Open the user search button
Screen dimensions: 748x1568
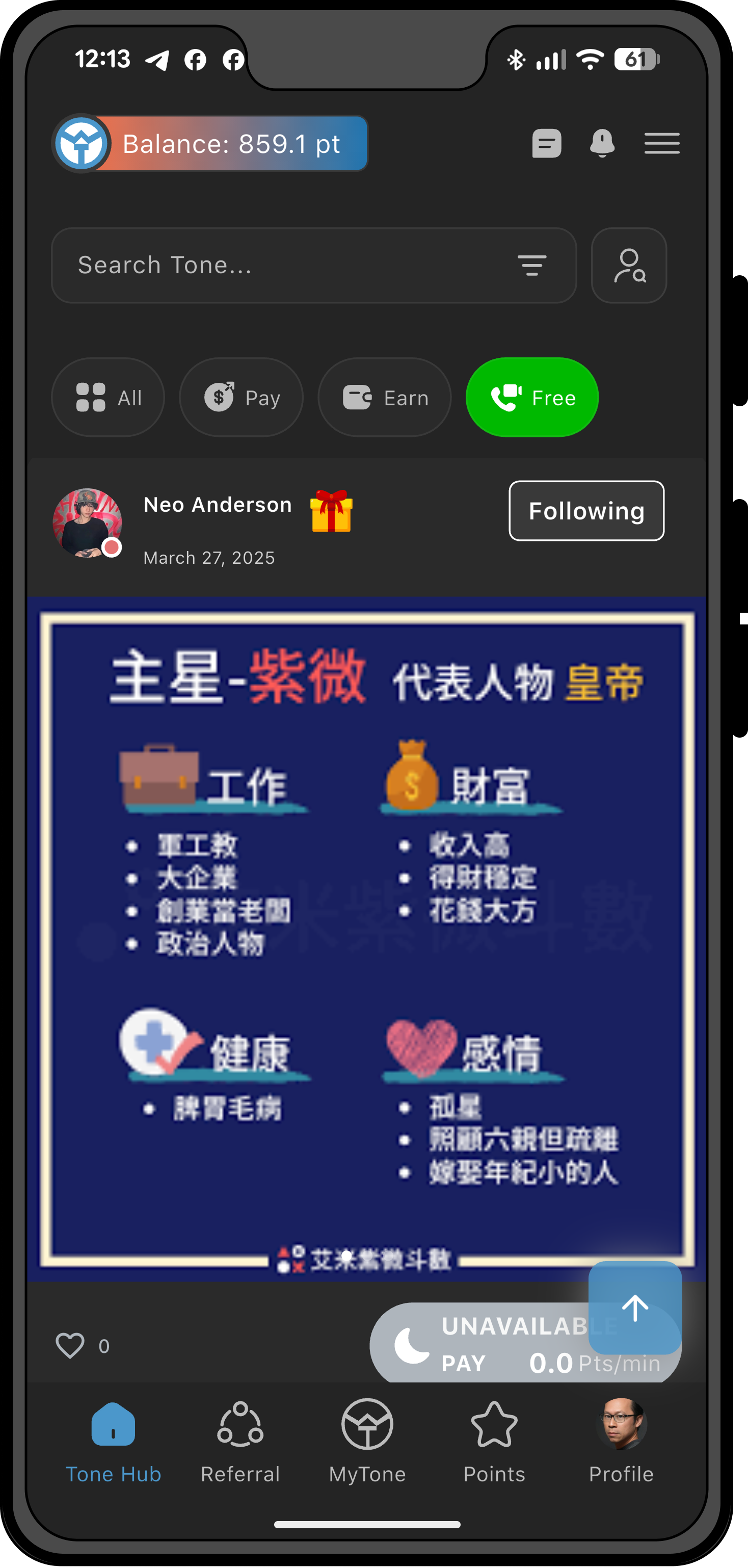coord(629,266)
